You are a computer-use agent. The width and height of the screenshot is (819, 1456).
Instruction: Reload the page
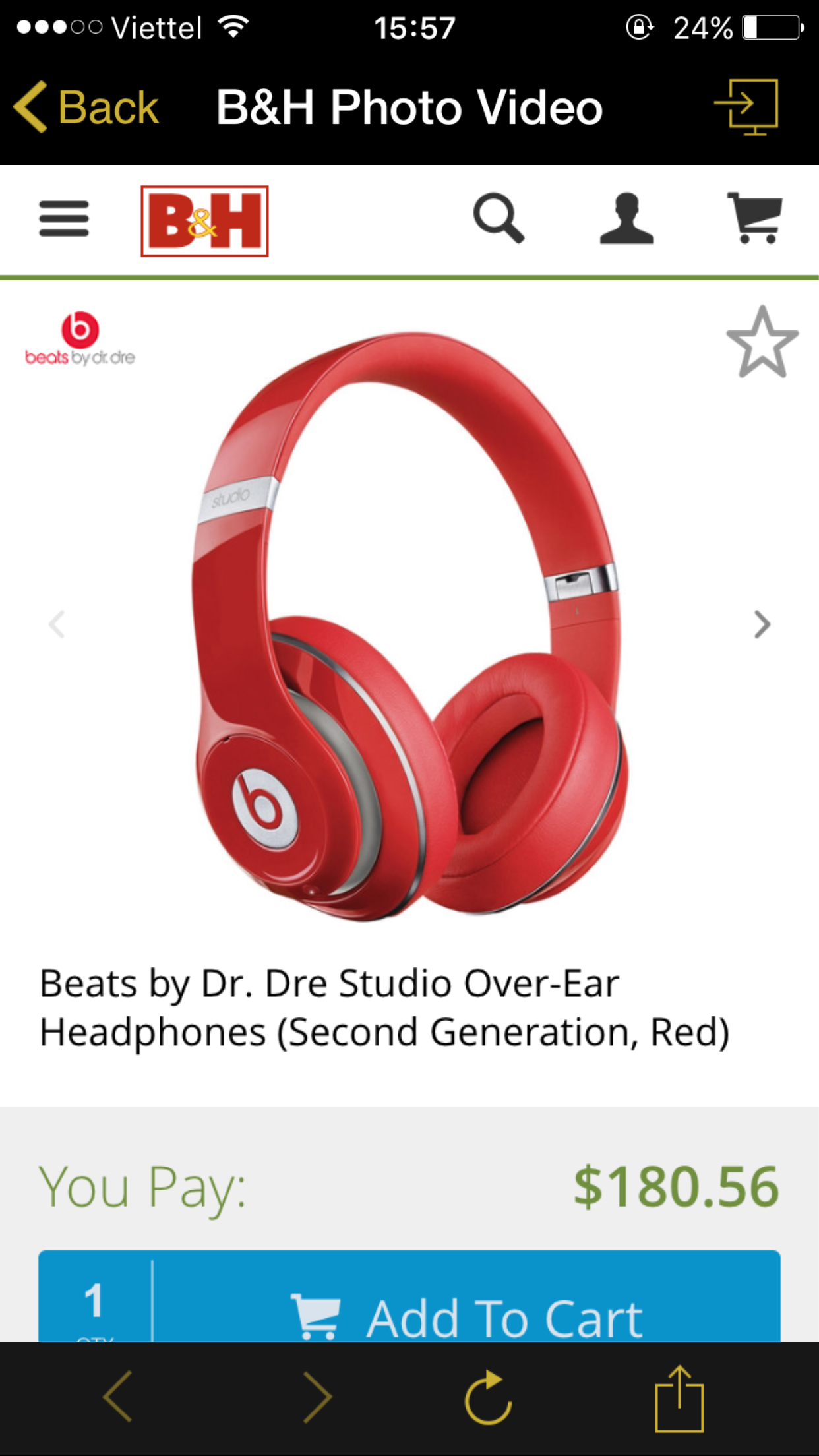[488, 1397]
